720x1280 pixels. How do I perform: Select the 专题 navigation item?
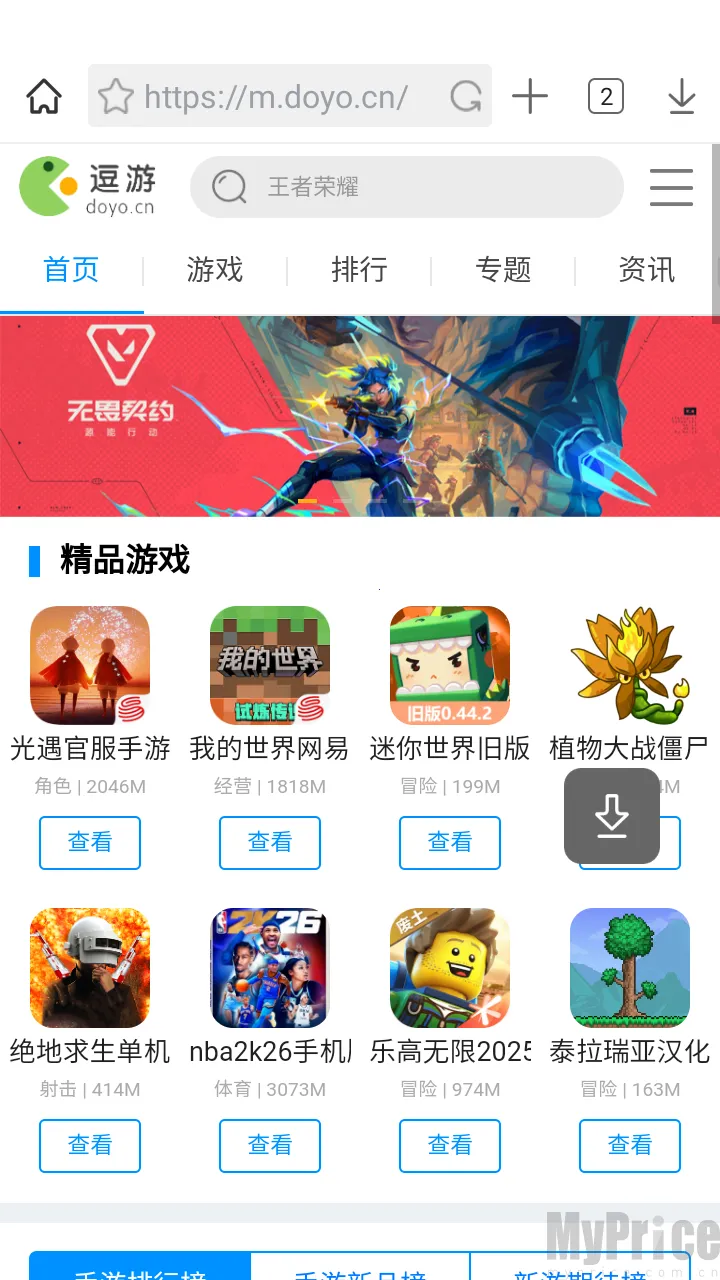[x=504, y=270]
